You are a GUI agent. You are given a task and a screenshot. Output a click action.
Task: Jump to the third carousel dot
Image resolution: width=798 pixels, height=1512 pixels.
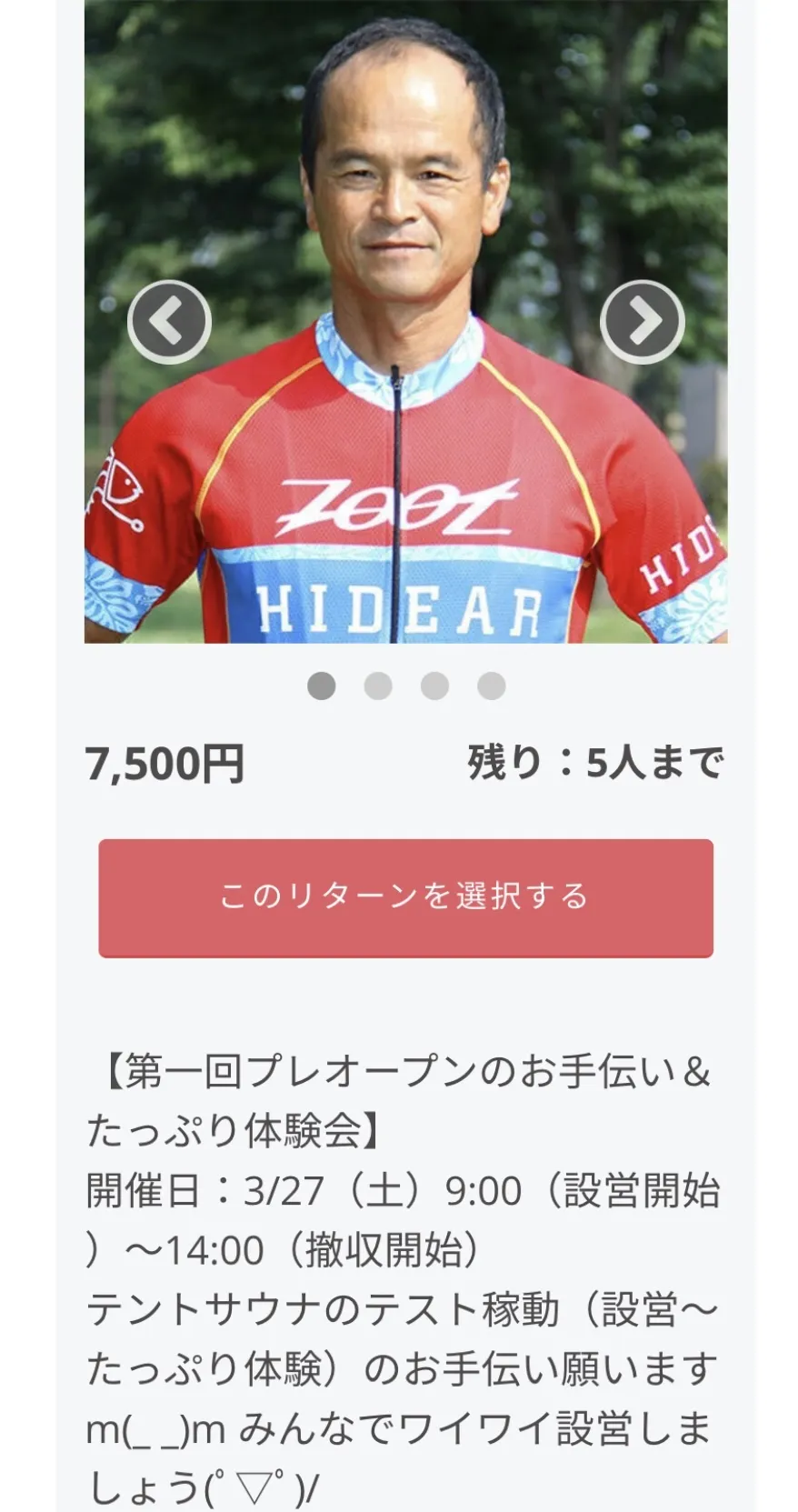click(x=434, y=686)
